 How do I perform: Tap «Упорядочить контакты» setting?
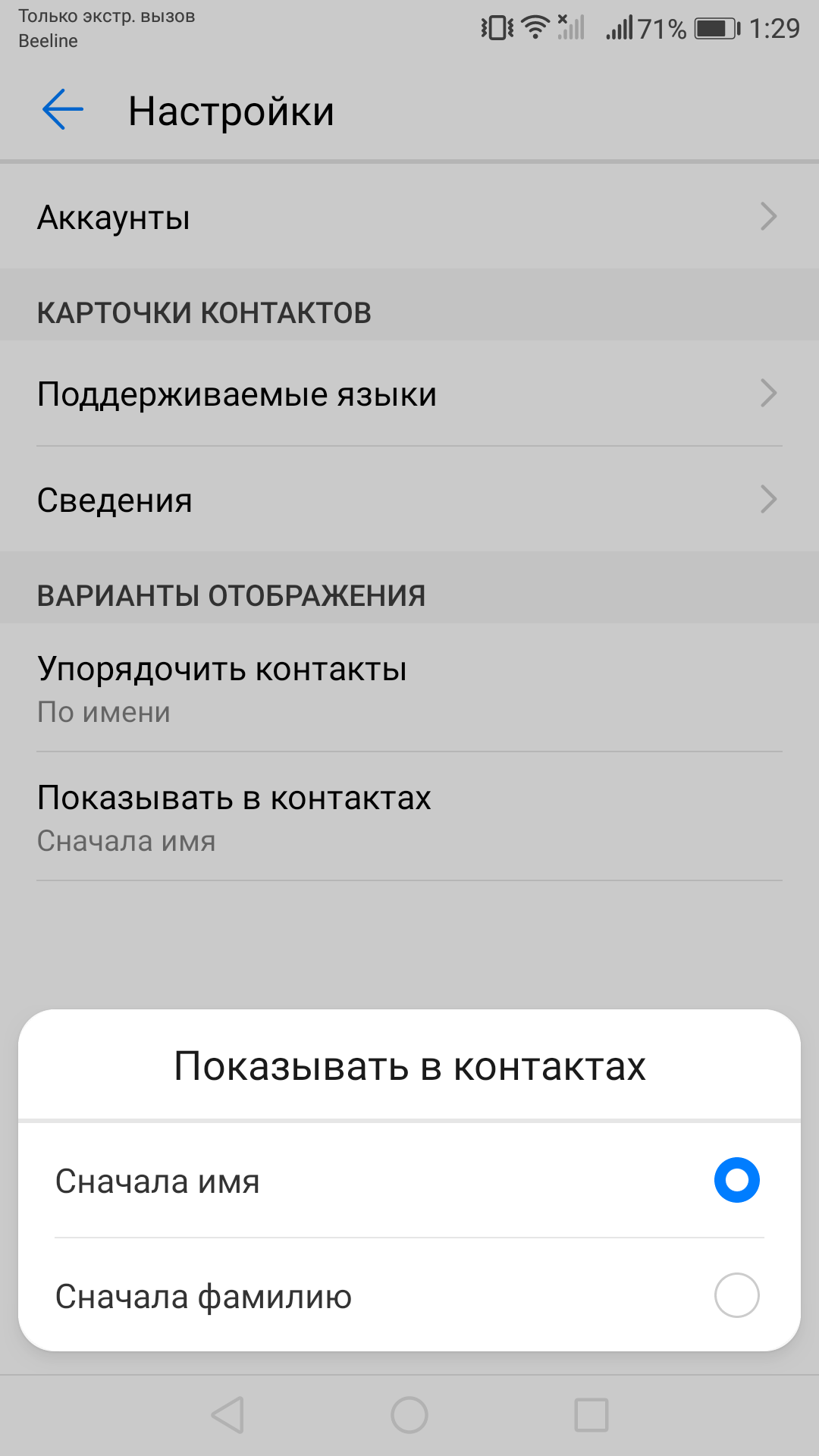coord(409,689)
